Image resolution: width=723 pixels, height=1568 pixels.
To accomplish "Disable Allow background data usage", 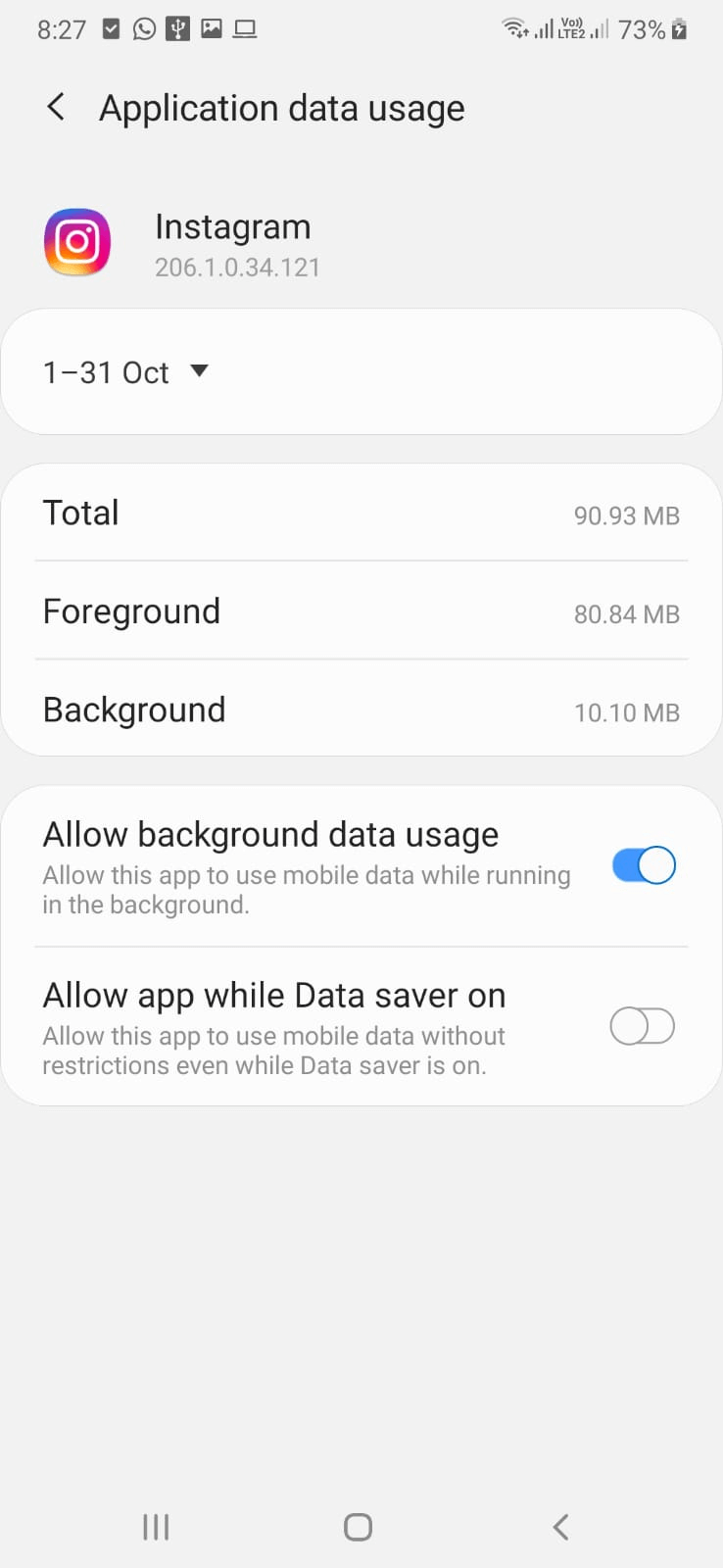I will point(643,865).
